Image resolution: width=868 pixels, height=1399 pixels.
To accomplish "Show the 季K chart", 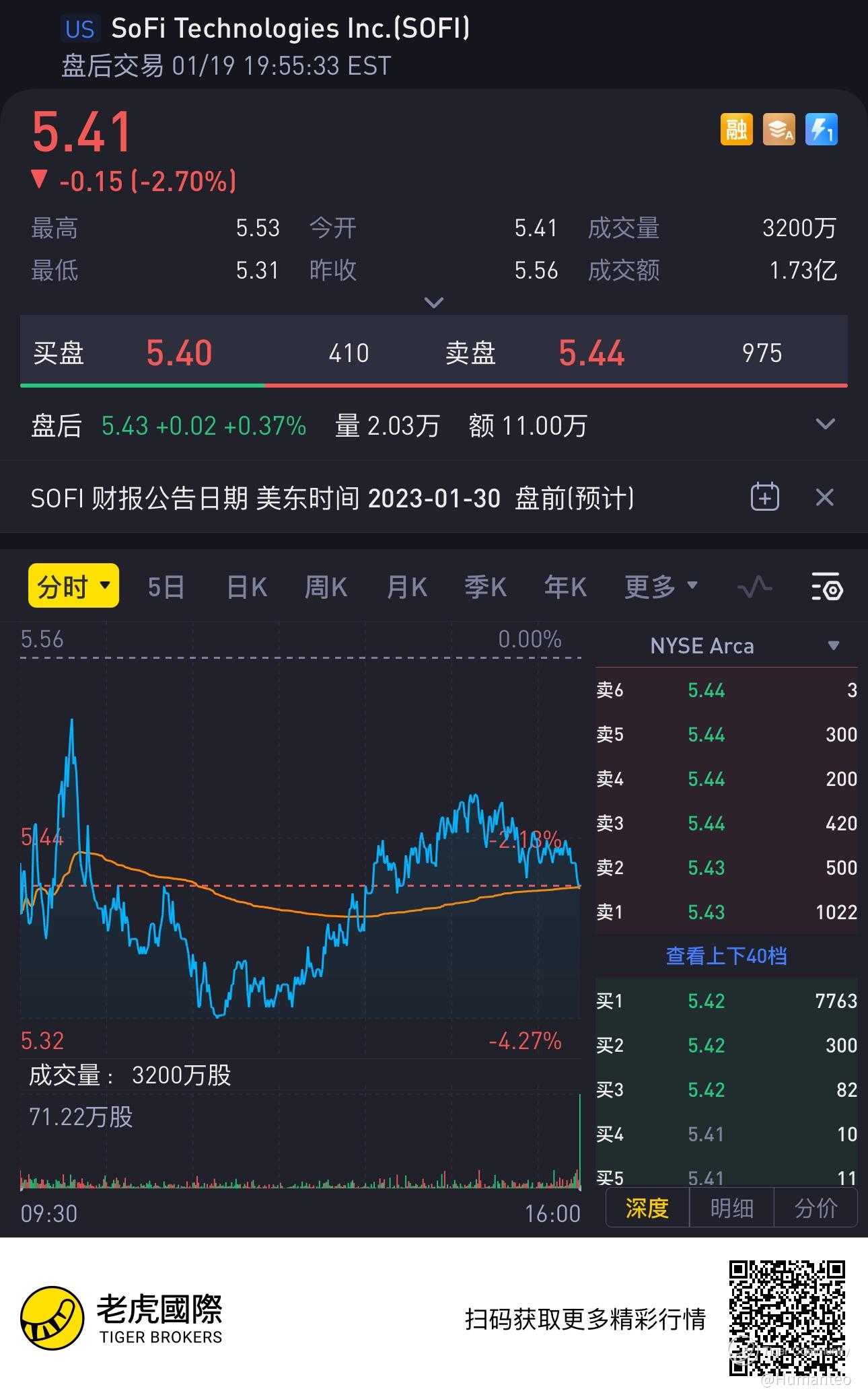I will (485, 587).
